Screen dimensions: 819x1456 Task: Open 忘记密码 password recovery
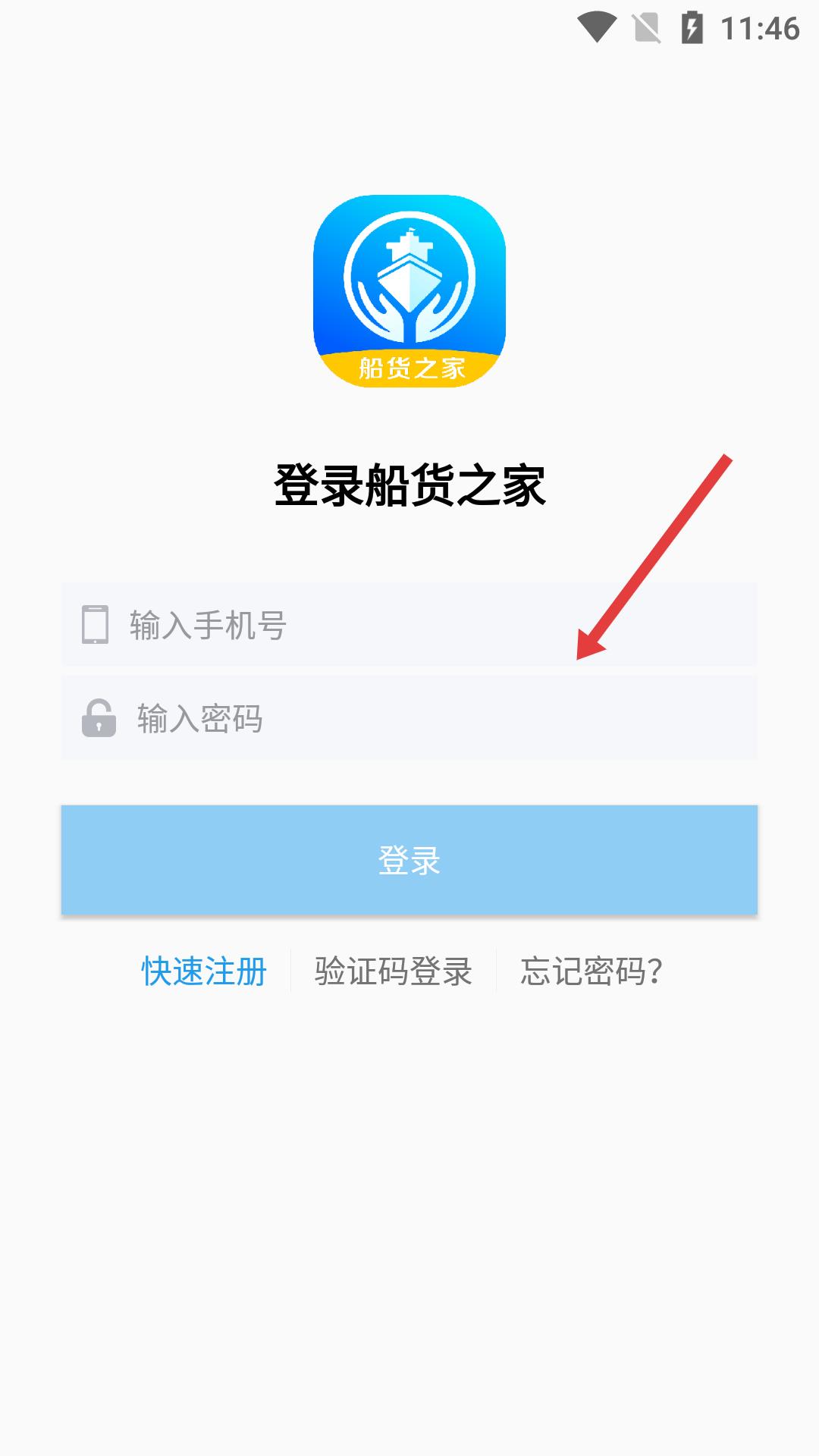coord(591,971)
